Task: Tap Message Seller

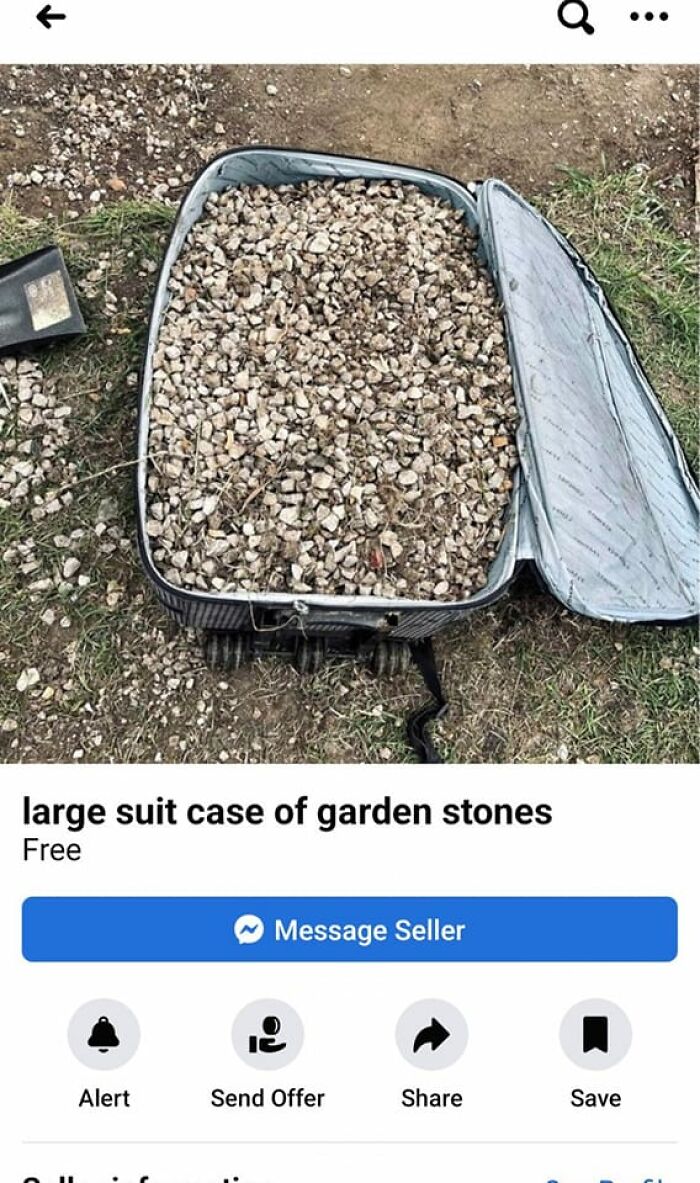Action: 350,929
